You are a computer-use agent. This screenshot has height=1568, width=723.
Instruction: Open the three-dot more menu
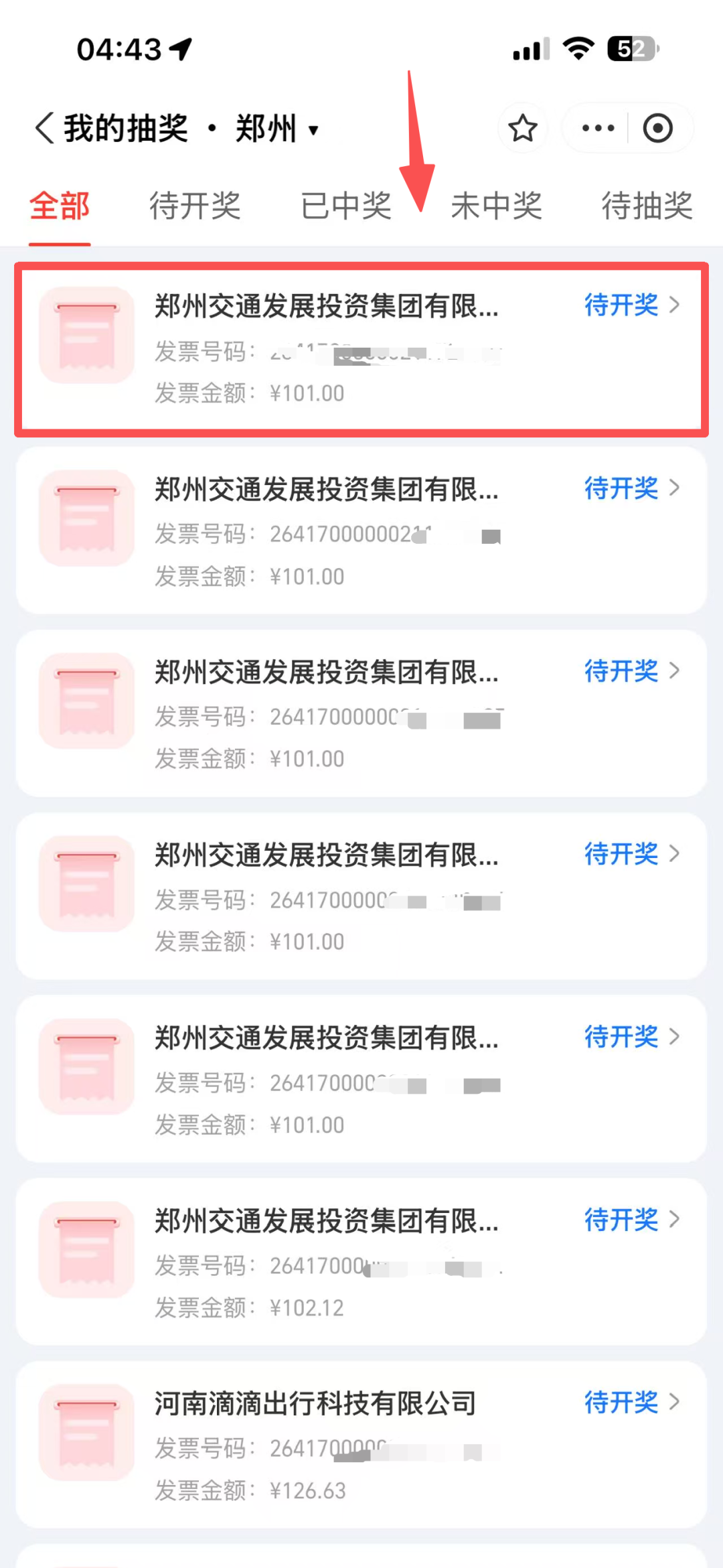pyautogui.click(x=598, y=128)
